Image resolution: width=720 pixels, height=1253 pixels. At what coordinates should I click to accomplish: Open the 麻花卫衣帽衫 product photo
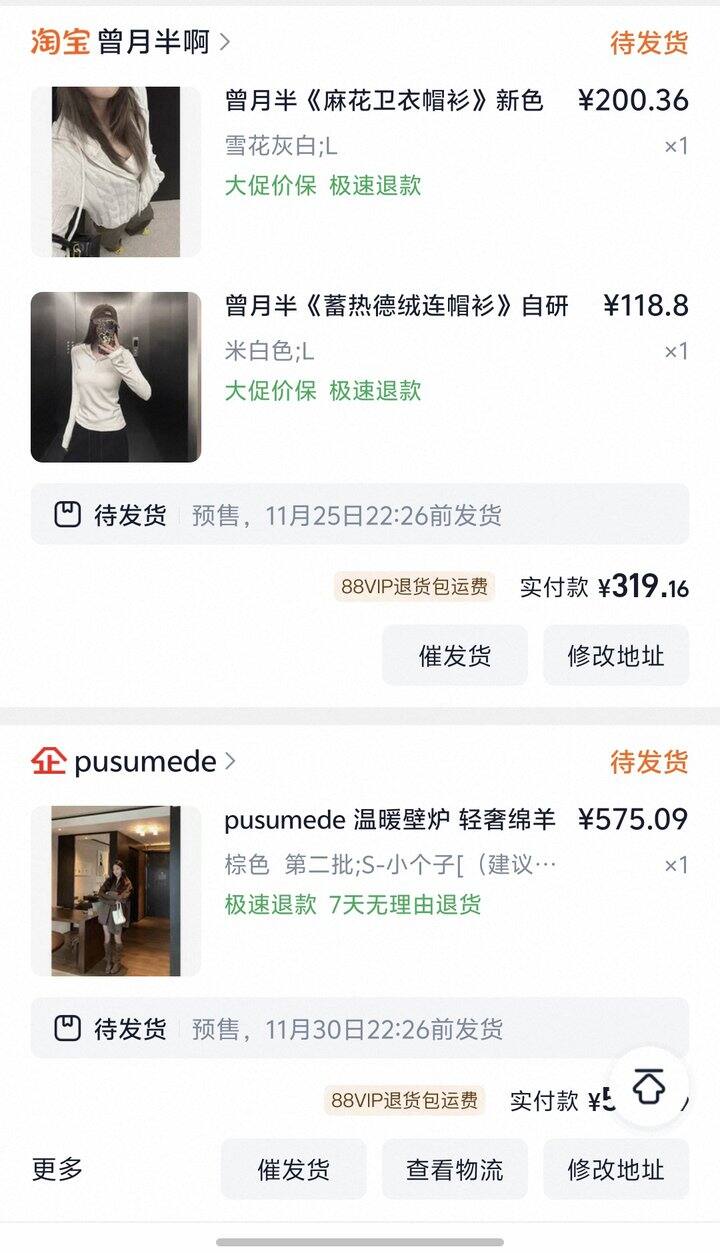pyautogui.click(x=115, y=171)
